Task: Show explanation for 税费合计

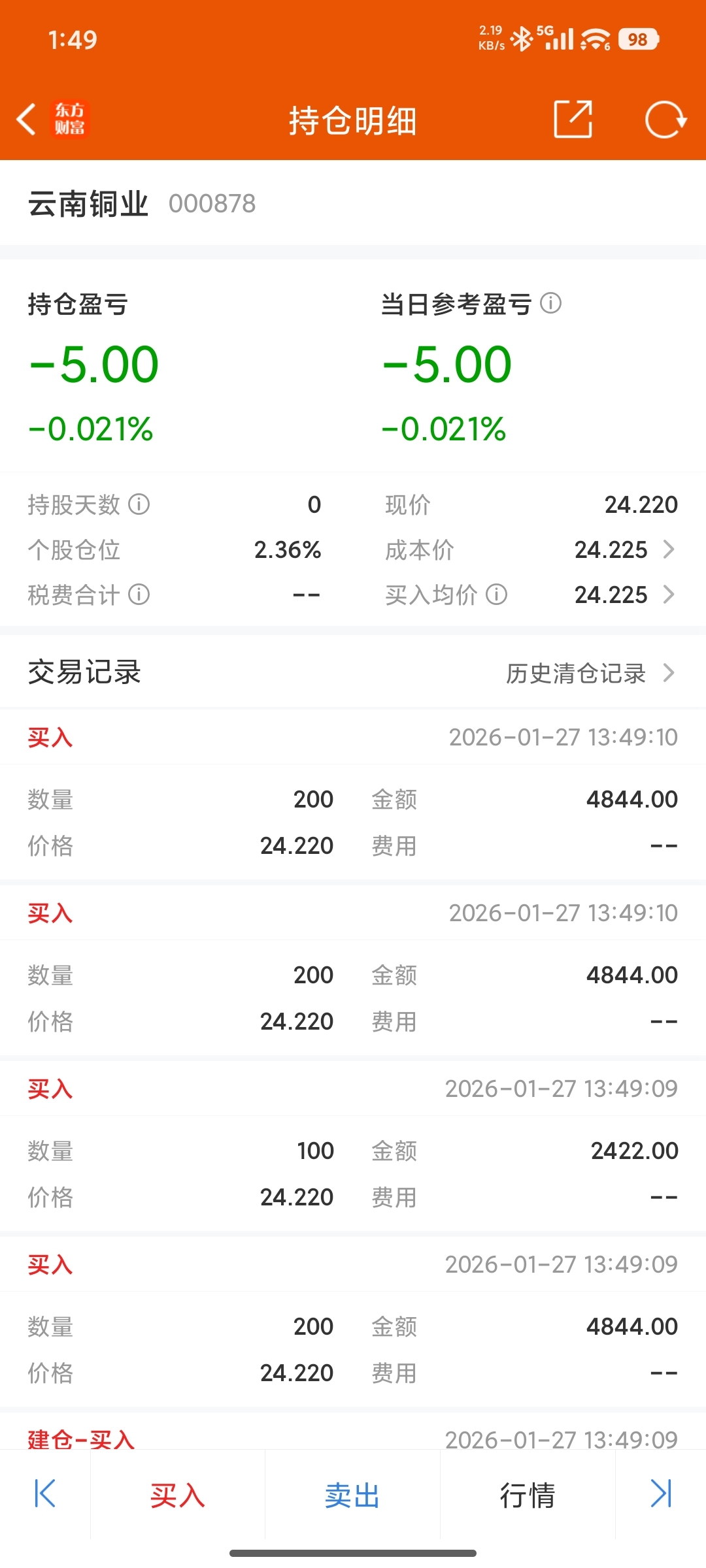Action: point(139,595)
